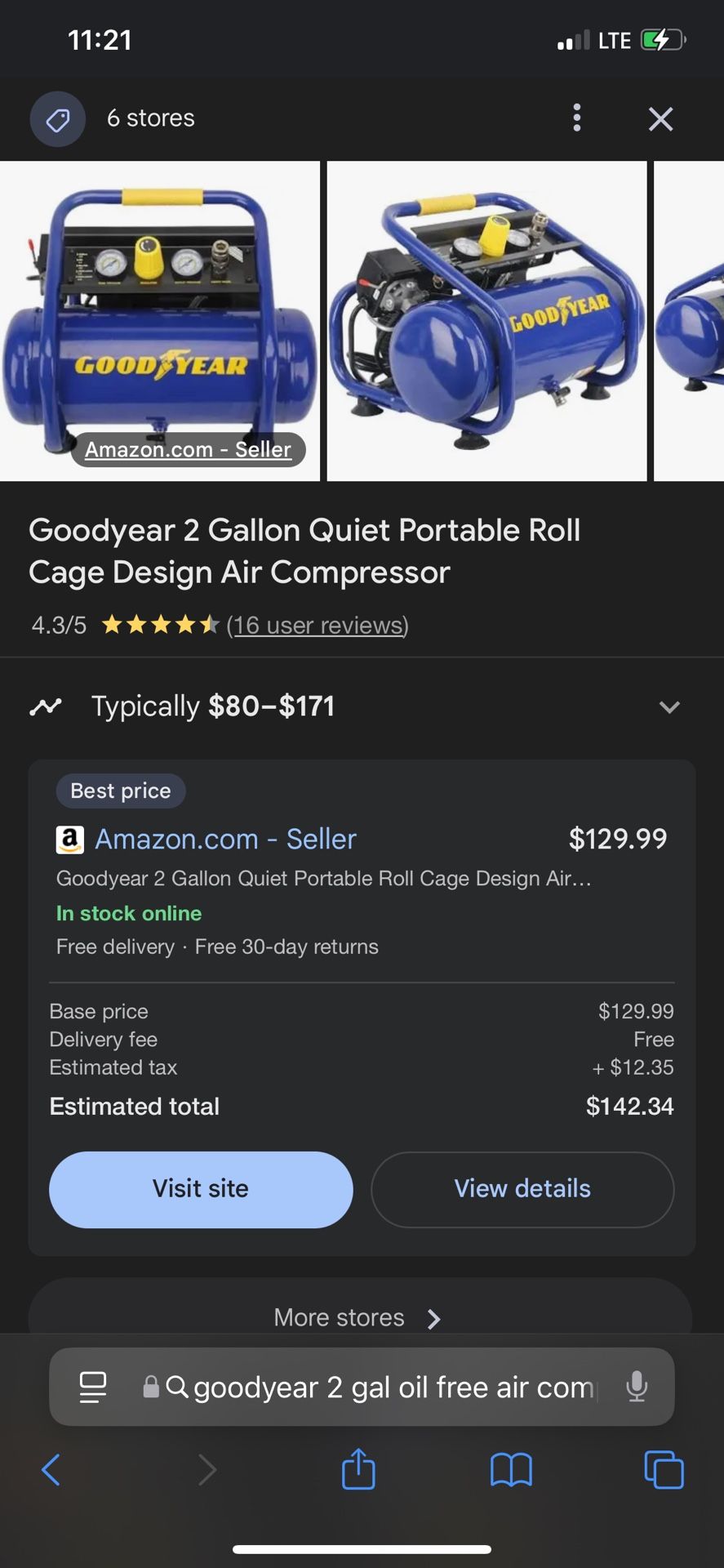Tap the star rating row
The width and height of the screenshot is (724, 1568).
pyautogui.click(x=160, y=624)
